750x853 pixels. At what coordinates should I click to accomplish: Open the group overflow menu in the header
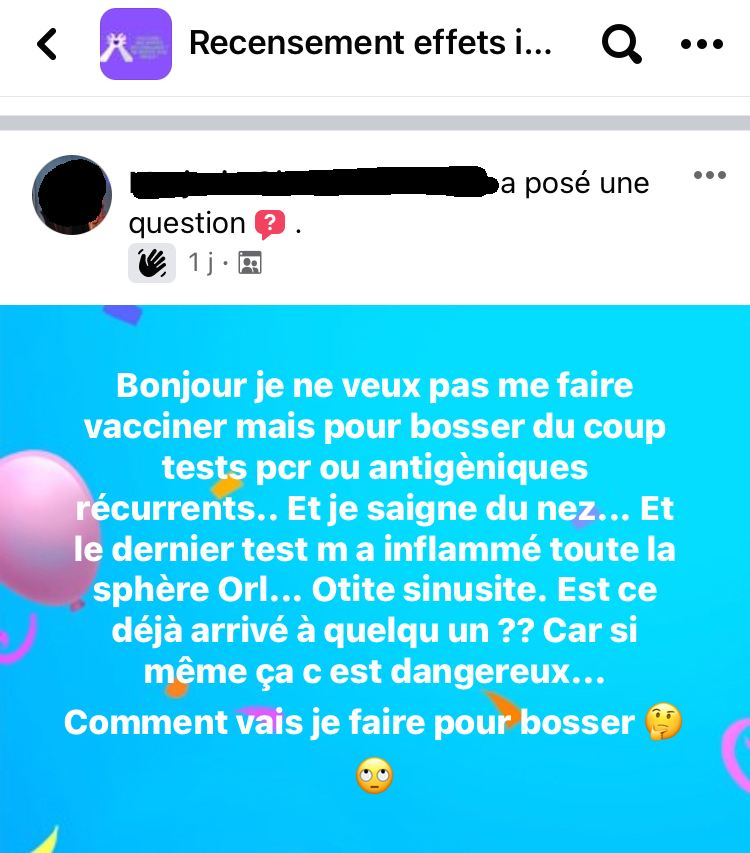pos(701,44)
